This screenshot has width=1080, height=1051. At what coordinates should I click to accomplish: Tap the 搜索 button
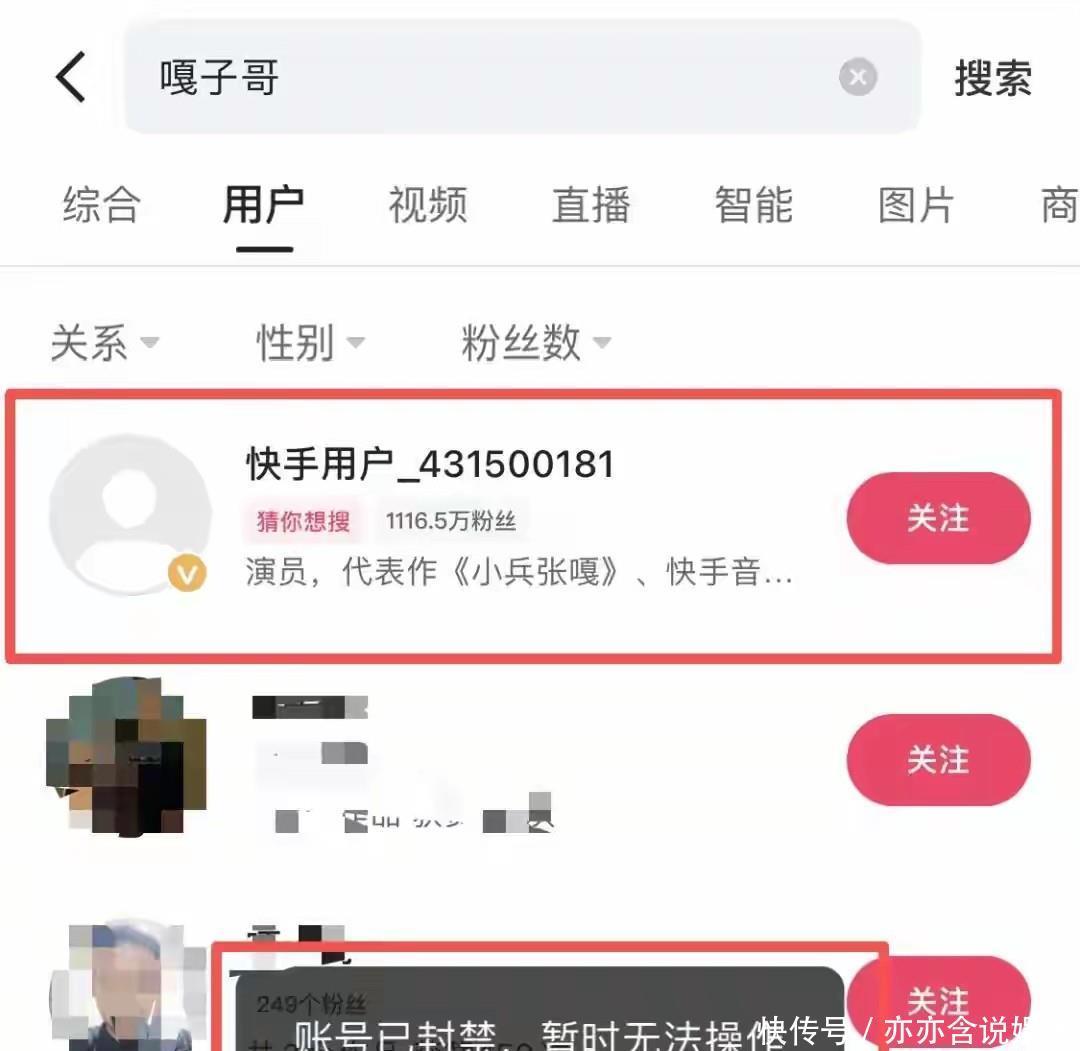click(992, 78)
